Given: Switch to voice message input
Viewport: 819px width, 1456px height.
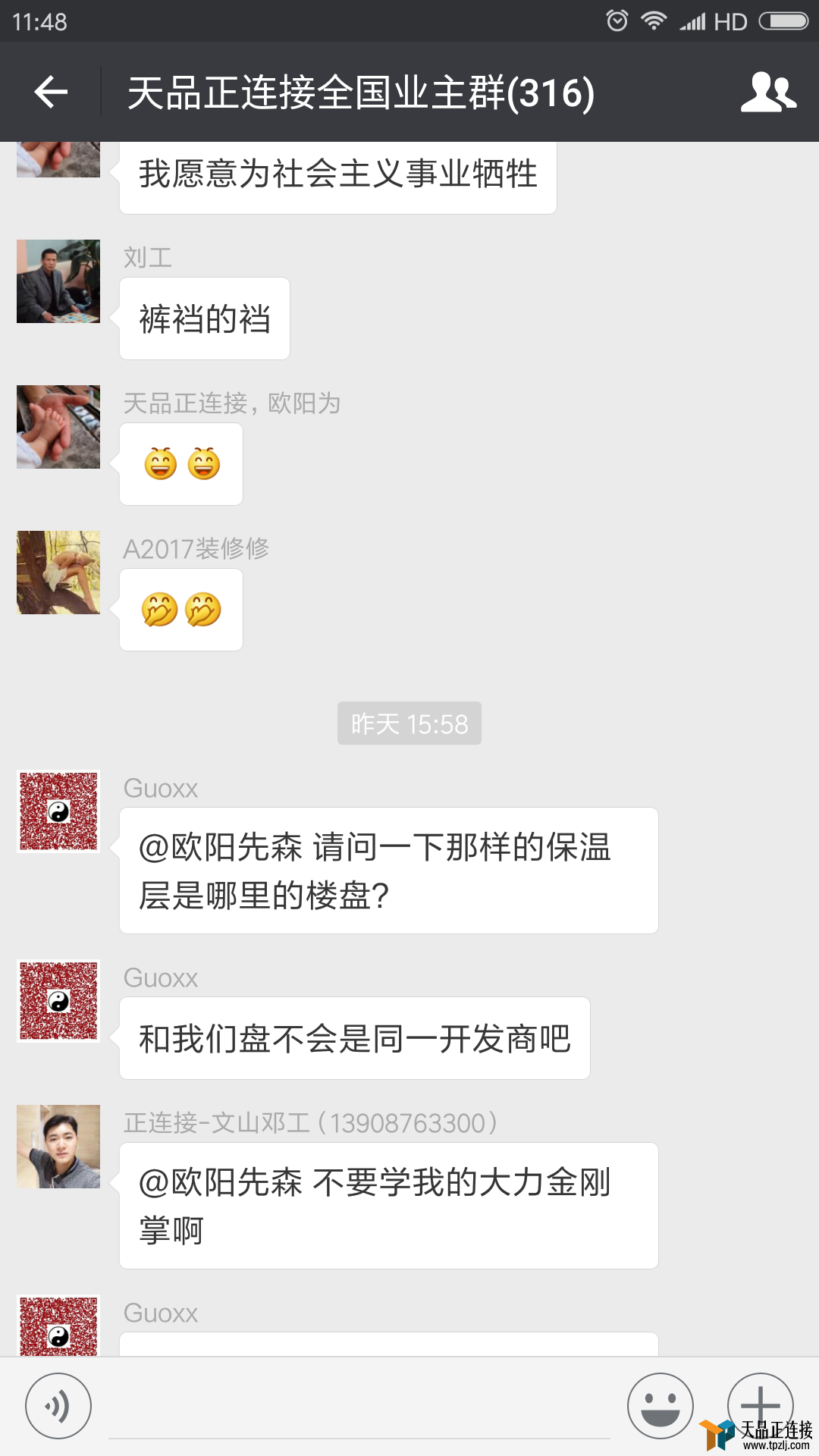Looking at the screenshot, I should point(58,1406).
